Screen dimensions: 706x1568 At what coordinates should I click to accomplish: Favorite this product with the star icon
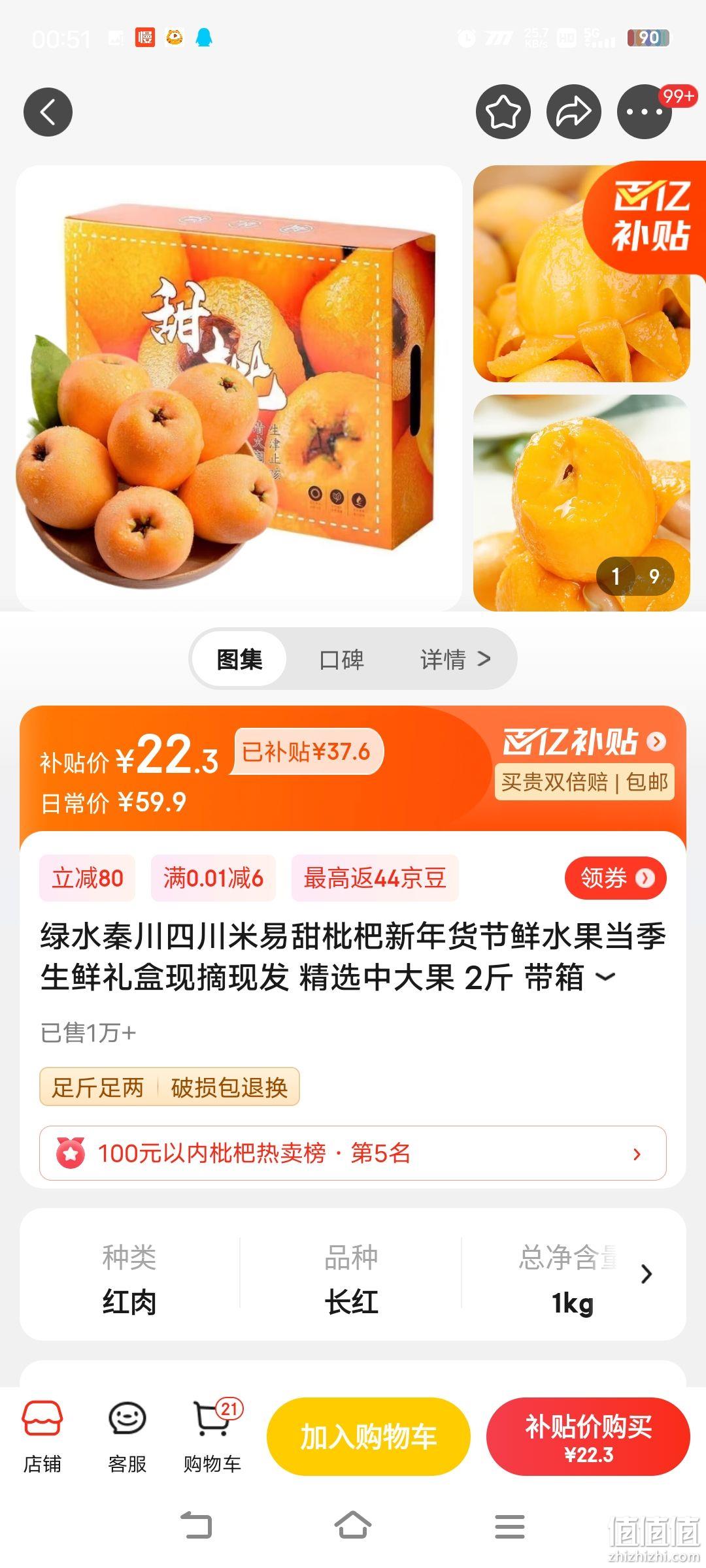(x=503, y=112)
